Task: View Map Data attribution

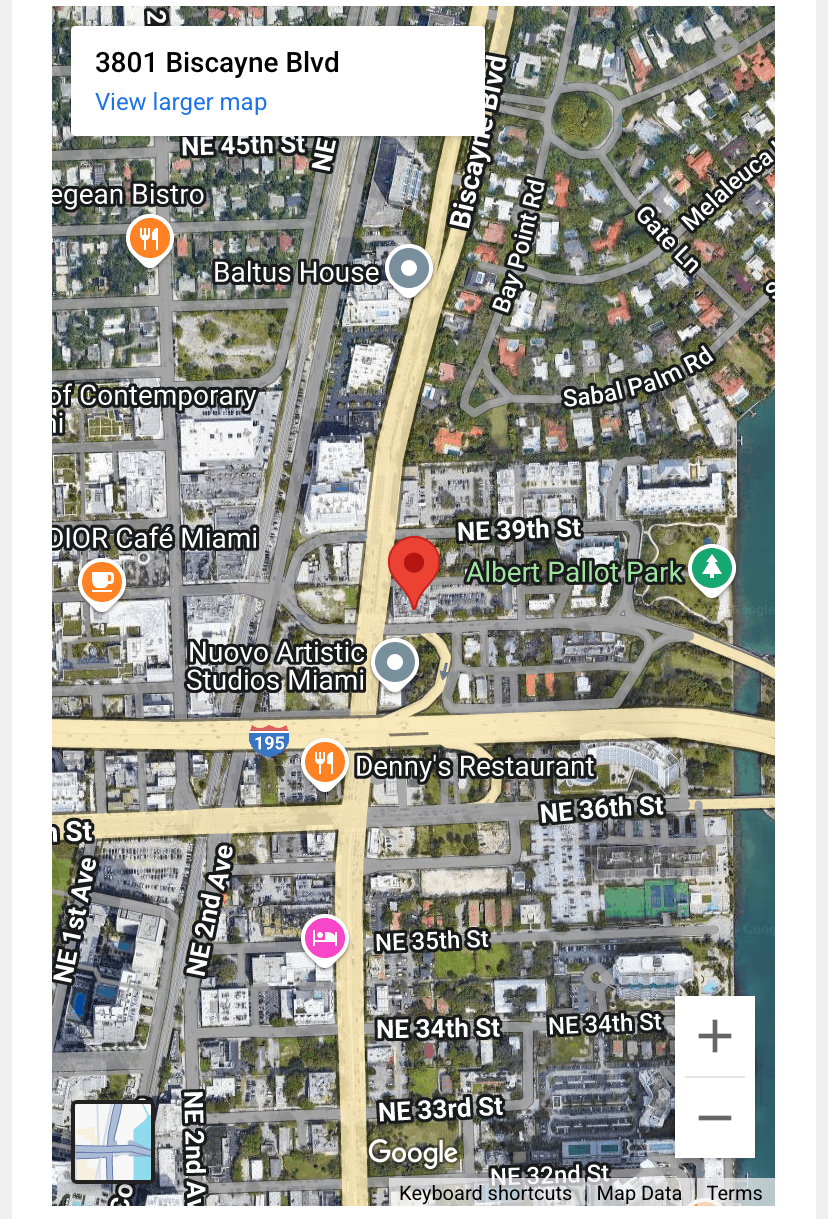Action: tap(639, 1193)
